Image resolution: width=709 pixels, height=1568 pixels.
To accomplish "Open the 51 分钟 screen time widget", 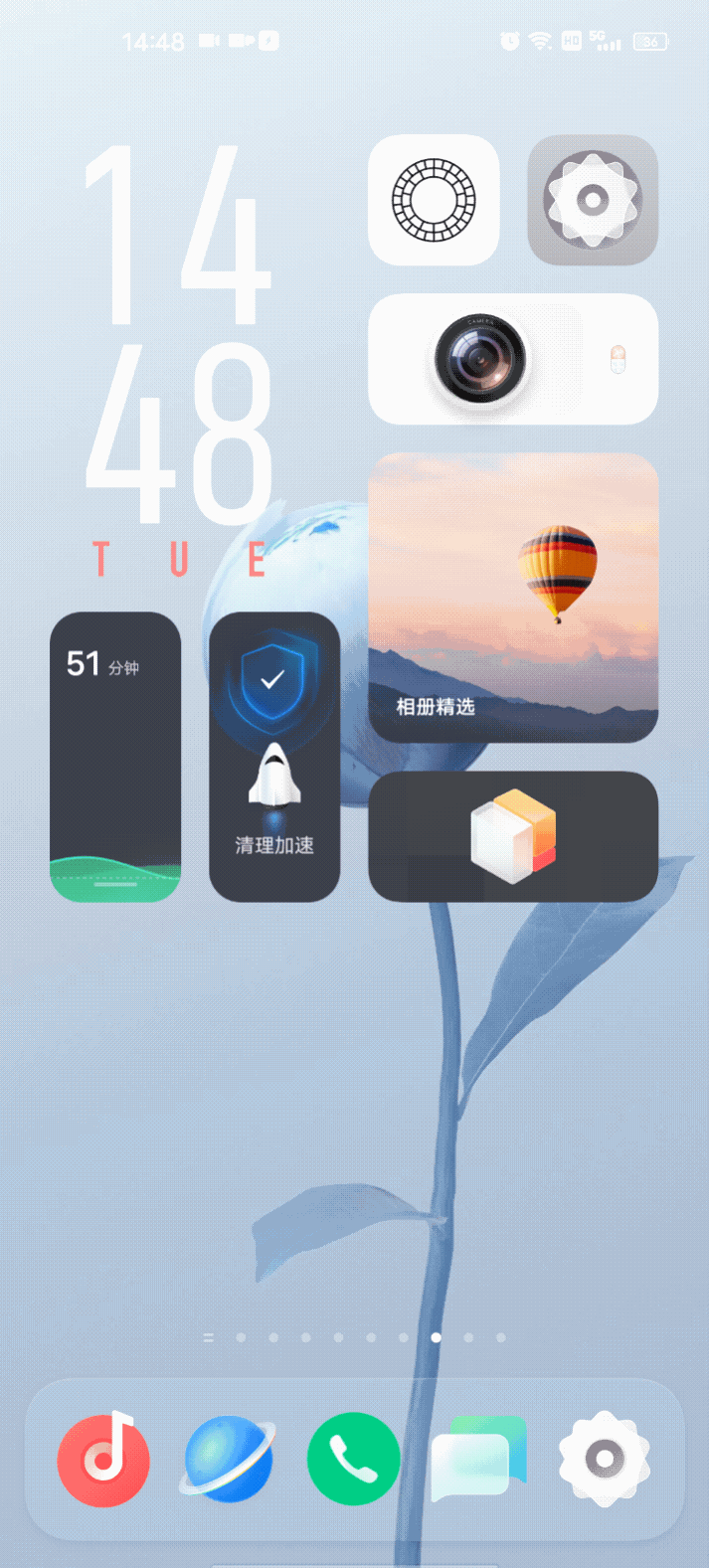I will tap(115, 757).
